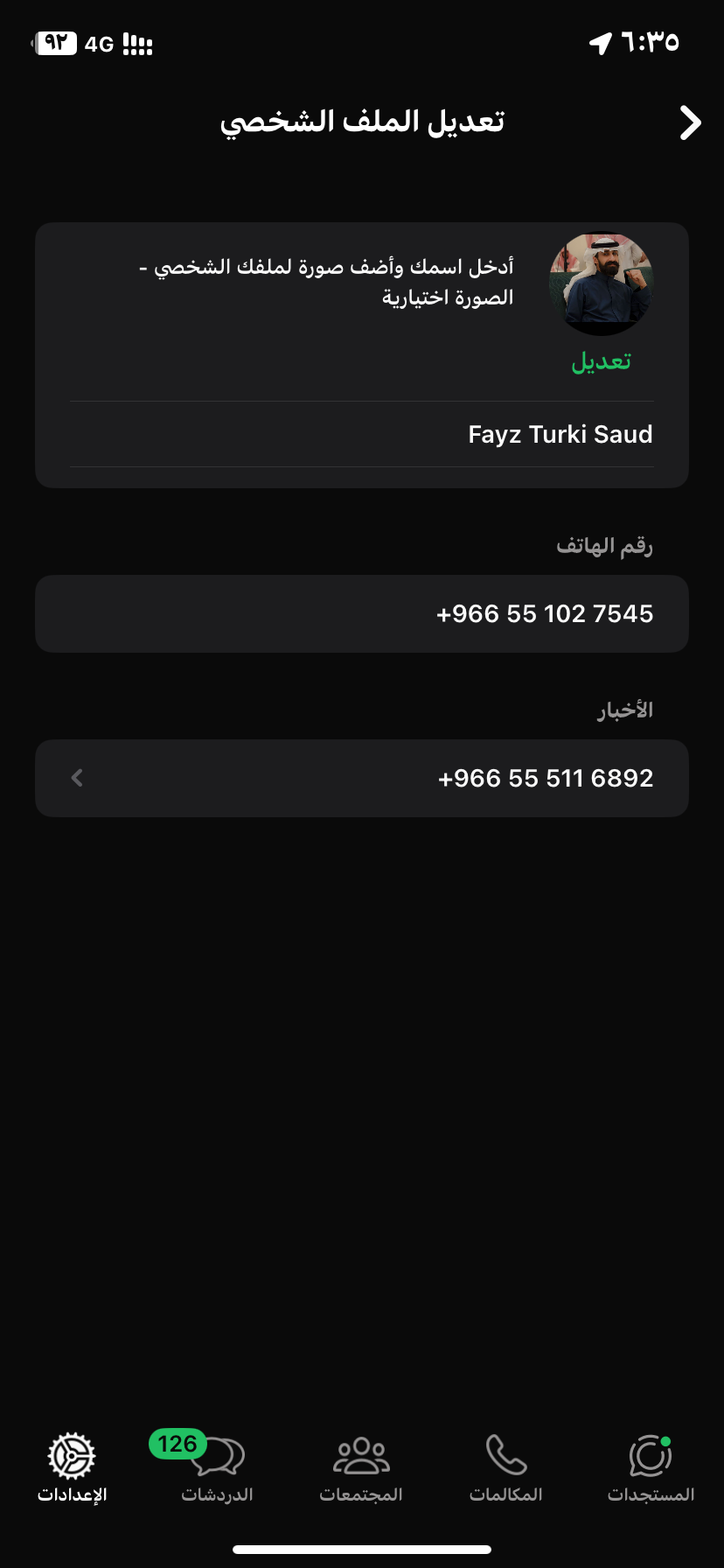Image resolution: width=724 pixels, height=1568 pixels.
Task: Switch to the المجتمعات tab
Action: point(361,1469)
